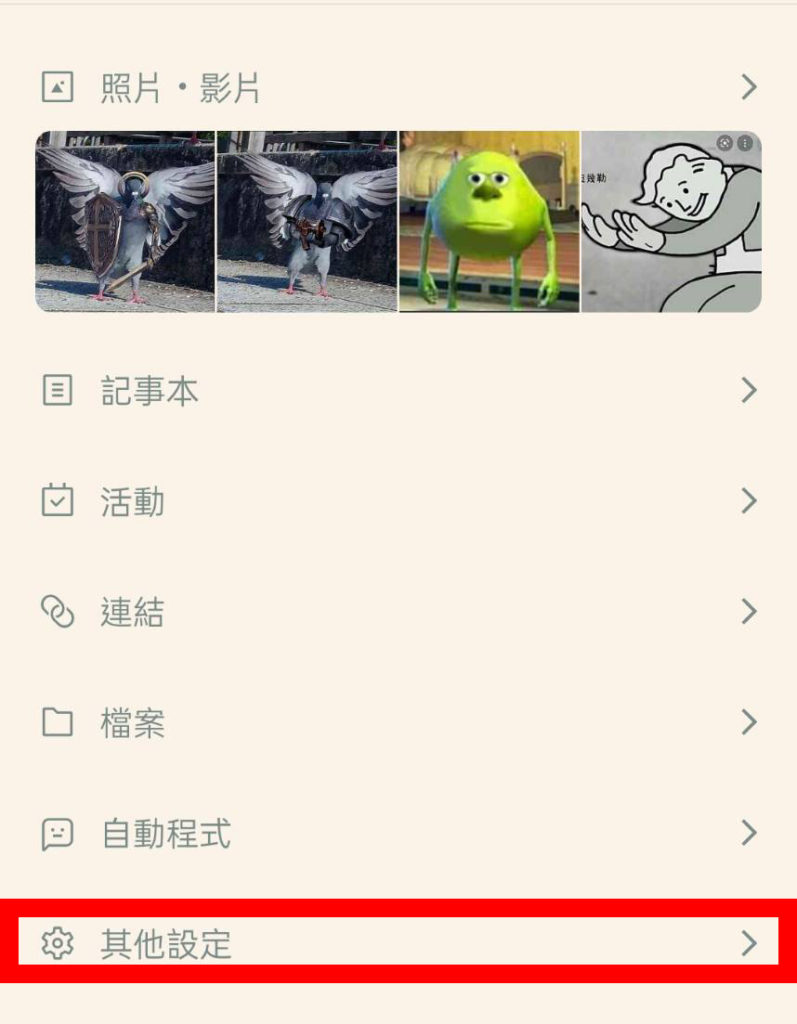Open 自動程式 bots
Screen dimensions: 797x1024
click(398, 833)
